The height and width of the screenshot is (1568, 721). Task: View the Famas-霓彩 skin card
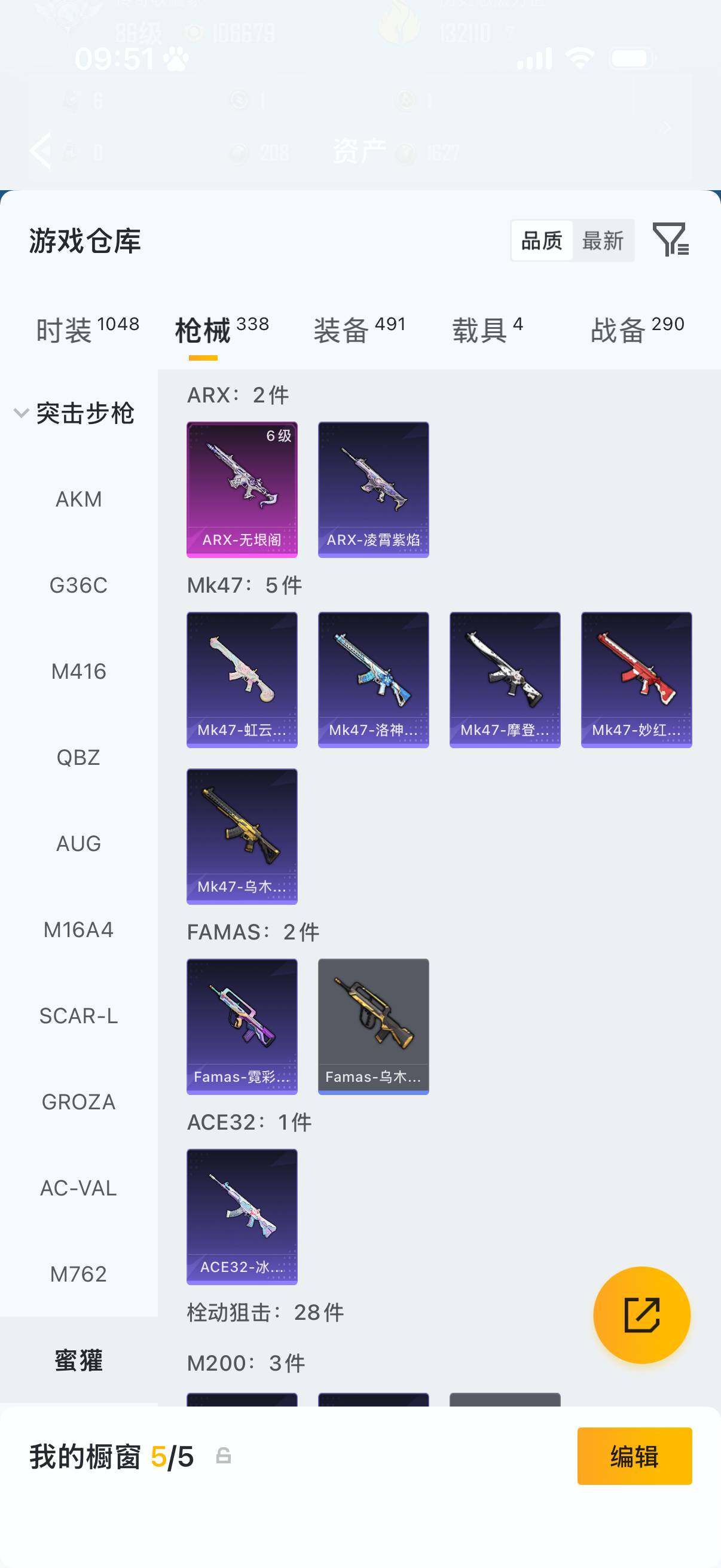[x=242, y=1027]
